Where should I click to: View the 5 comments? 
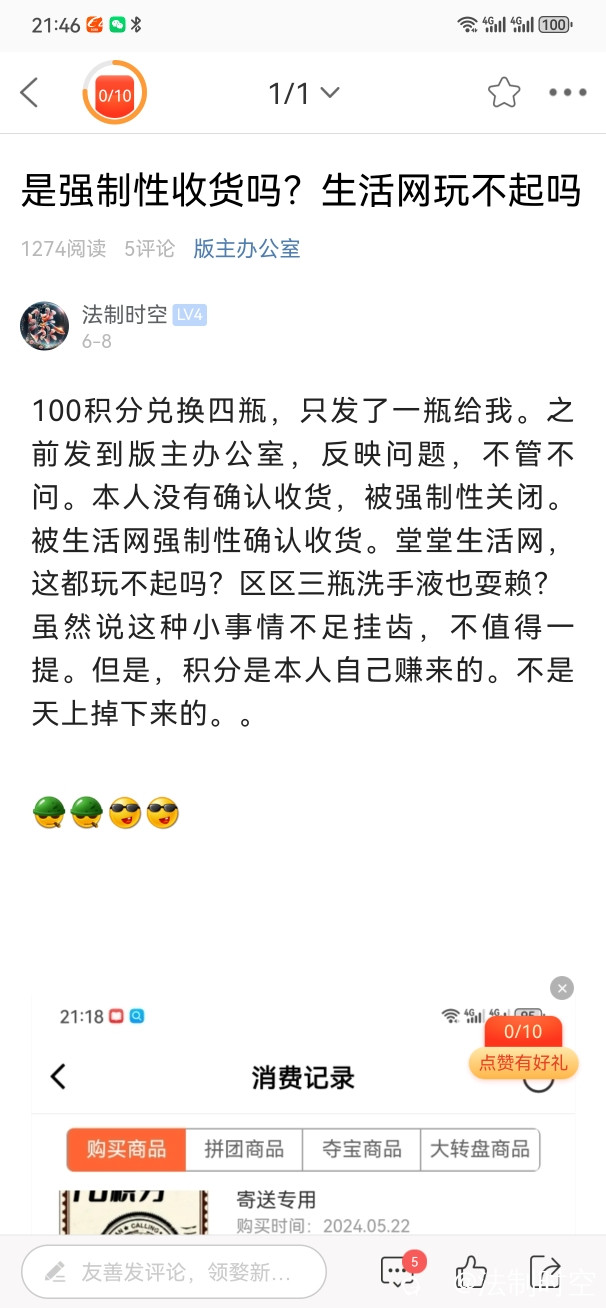click(x=400, y=1272)
